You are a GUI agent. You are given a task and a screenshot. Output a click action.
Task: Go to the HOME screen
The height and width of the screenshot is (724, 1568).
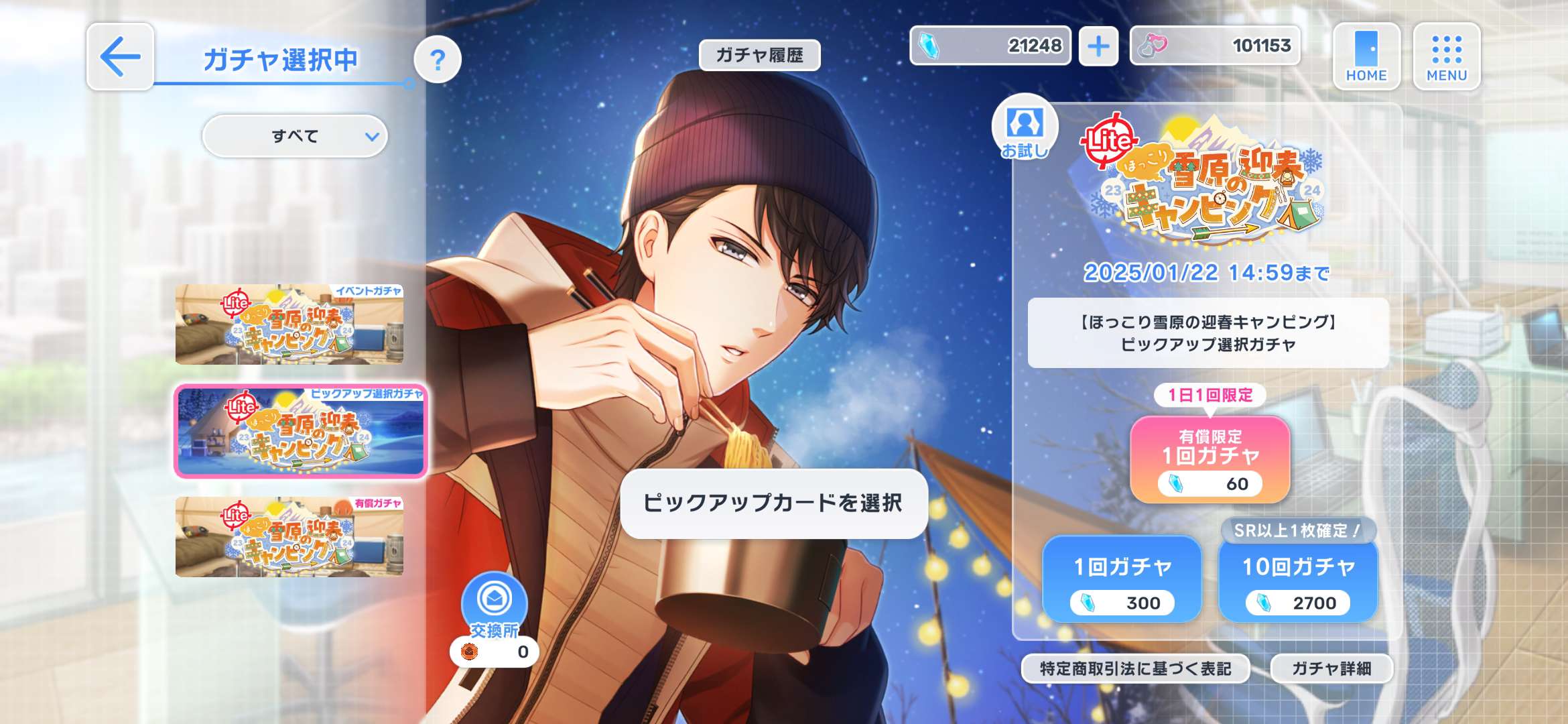coord(1366,57)
